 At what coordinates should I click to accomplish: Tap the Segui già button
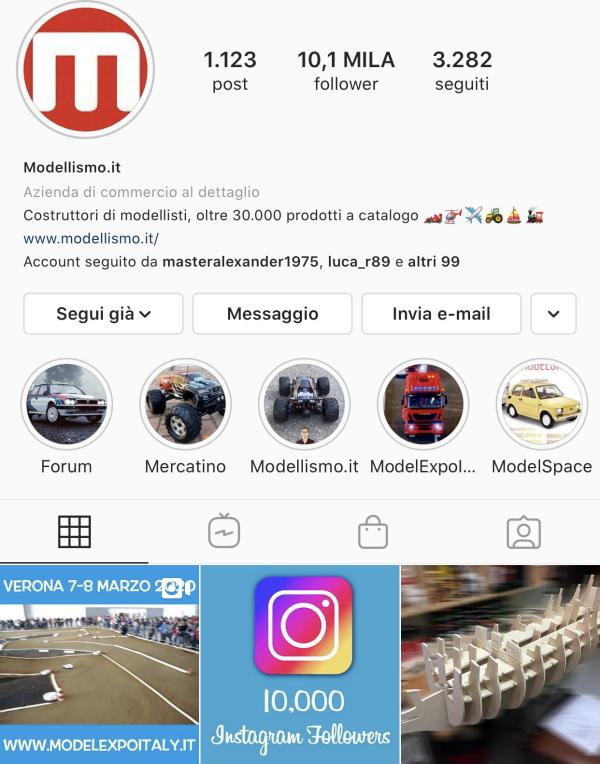[103, 314]
